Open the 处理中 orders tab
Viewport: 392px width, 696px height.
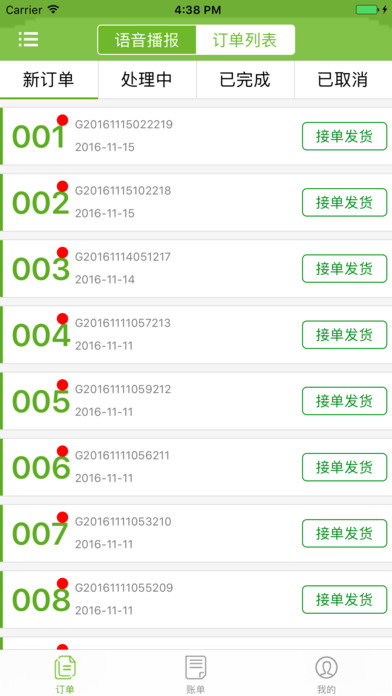coord(147,80)
